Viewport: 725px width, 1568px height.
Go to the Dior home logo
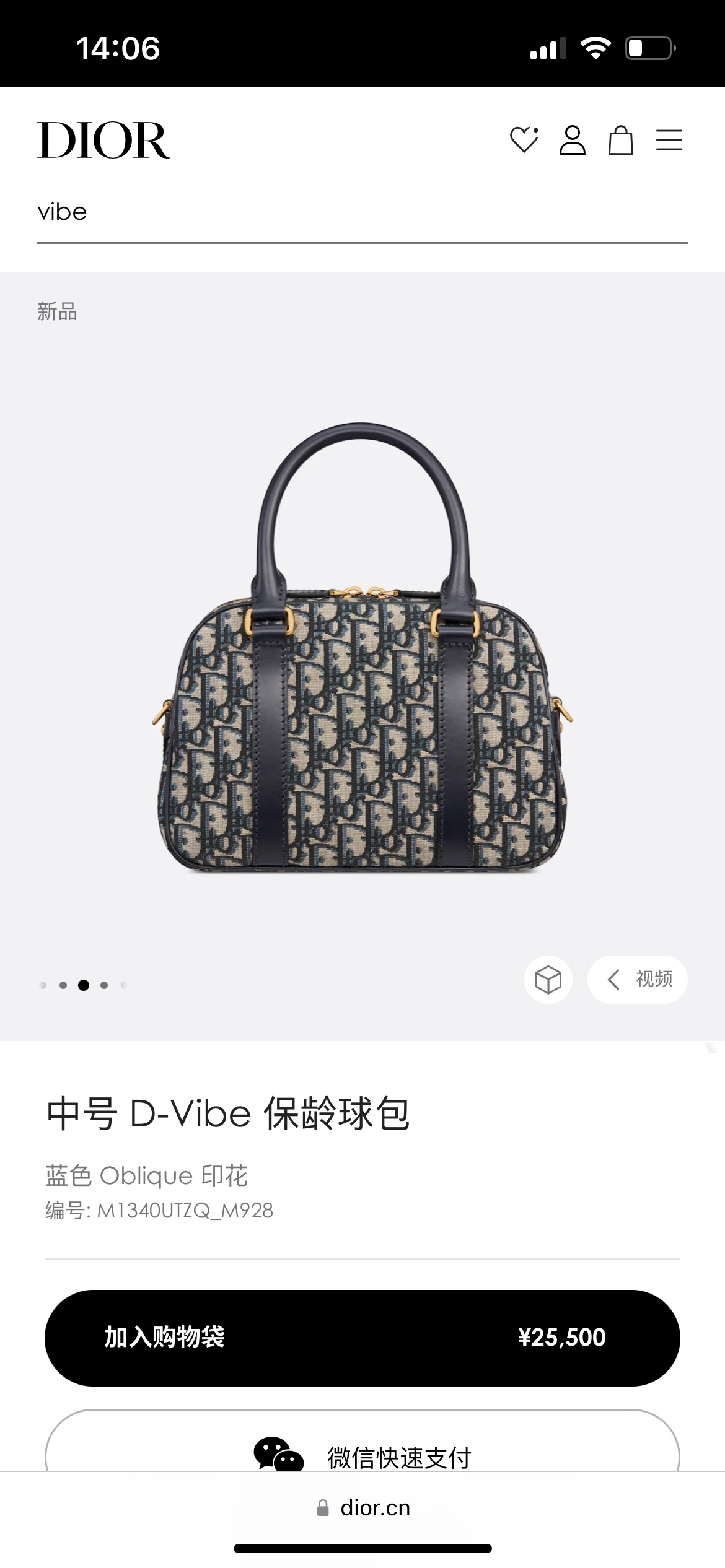(x=103, y=141)
